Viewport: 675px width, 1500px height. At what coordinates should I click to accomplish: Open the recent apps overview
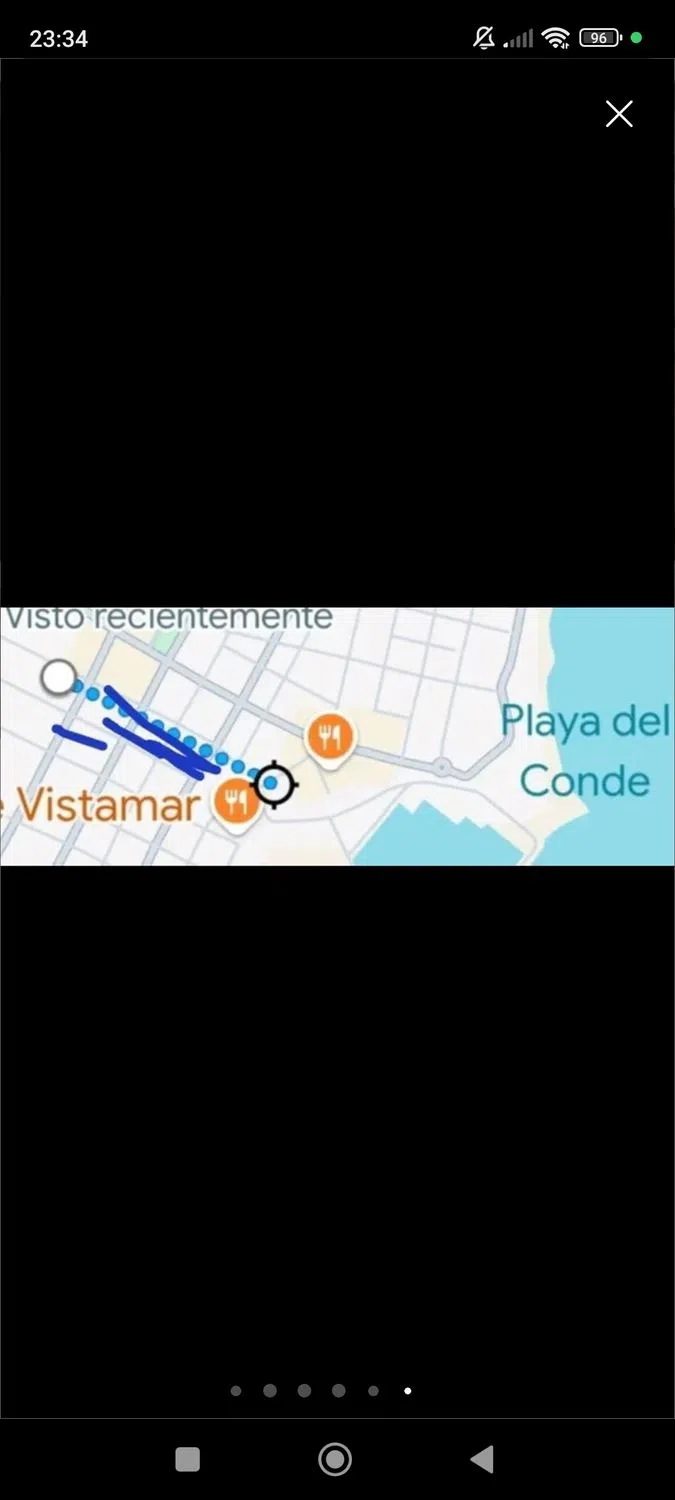[x=188, y=1460]
